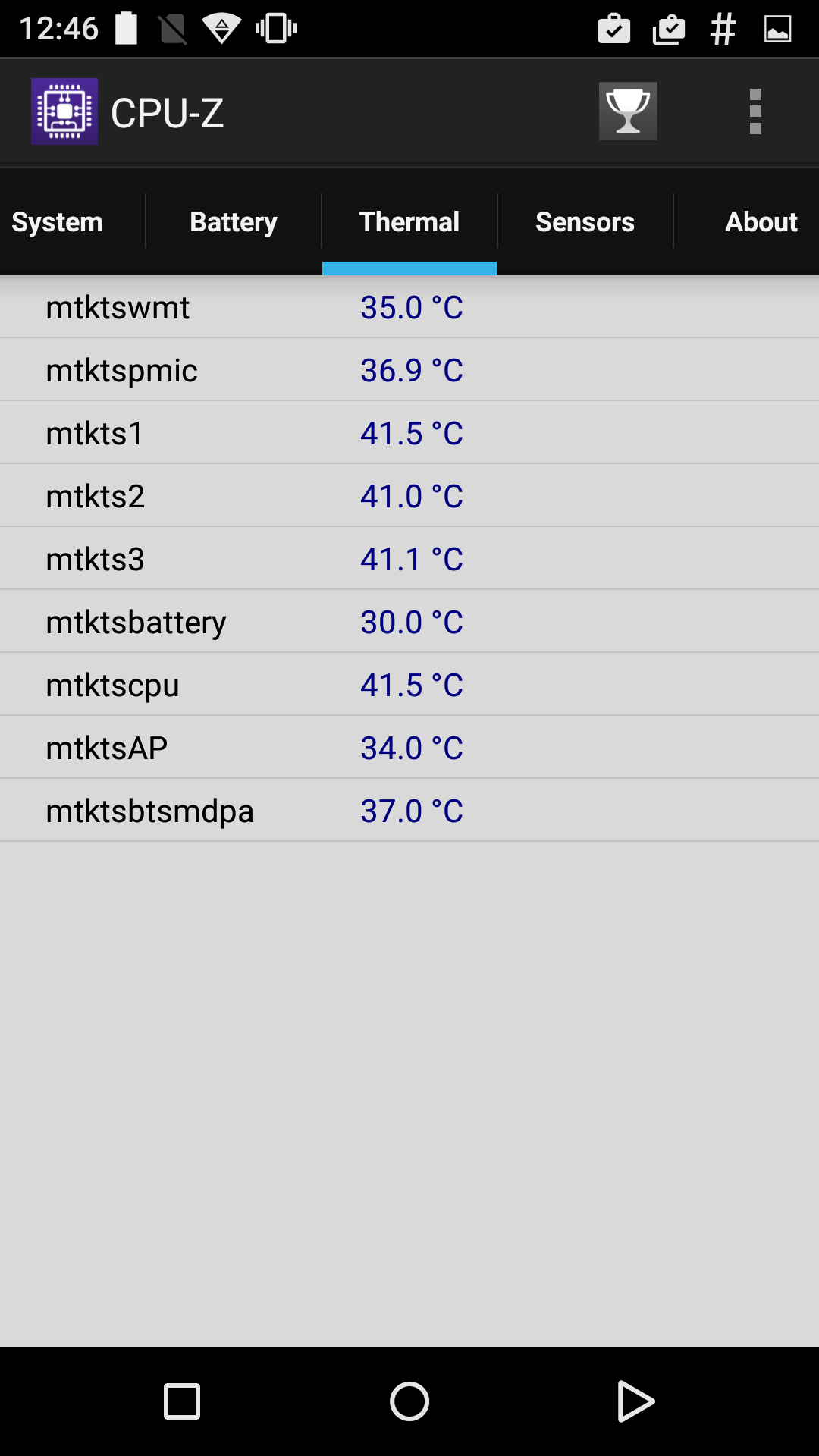
Task: Open the About tab
Action: (760, 222)
